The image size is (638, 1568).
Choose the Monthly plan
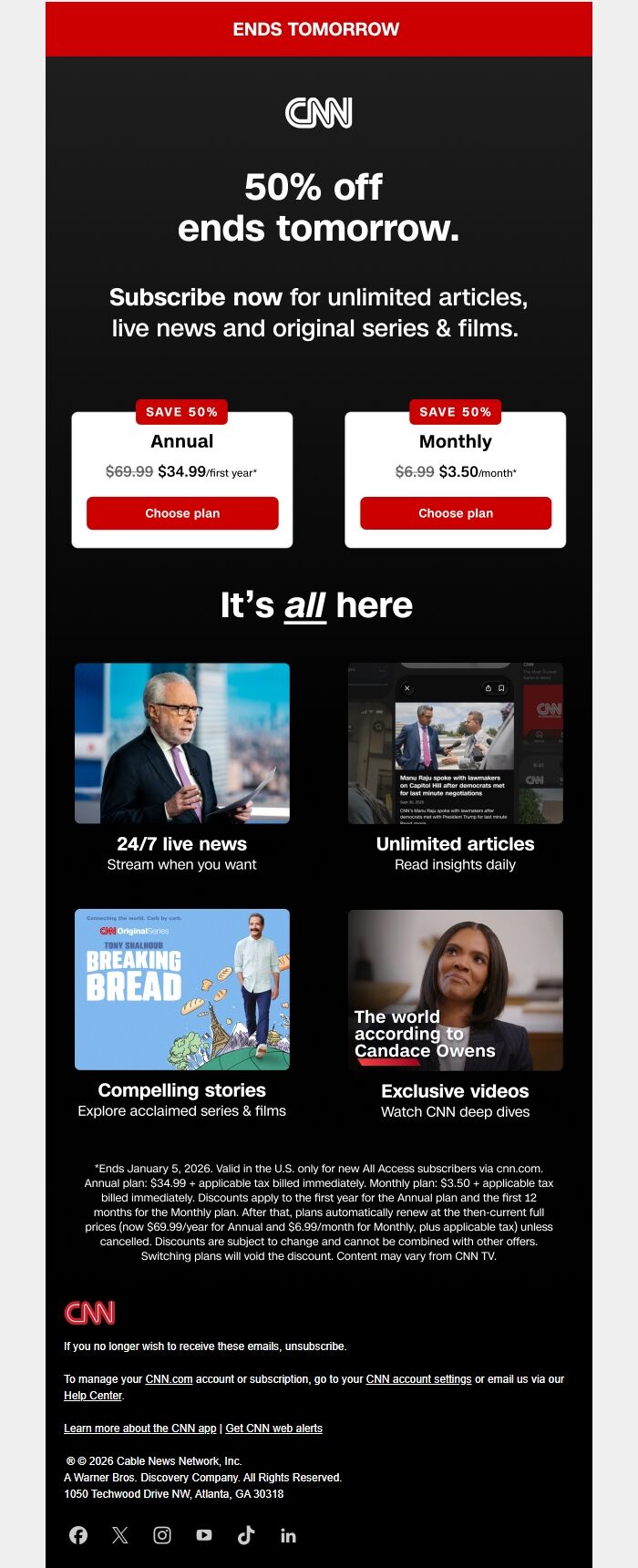pos(456,513)
